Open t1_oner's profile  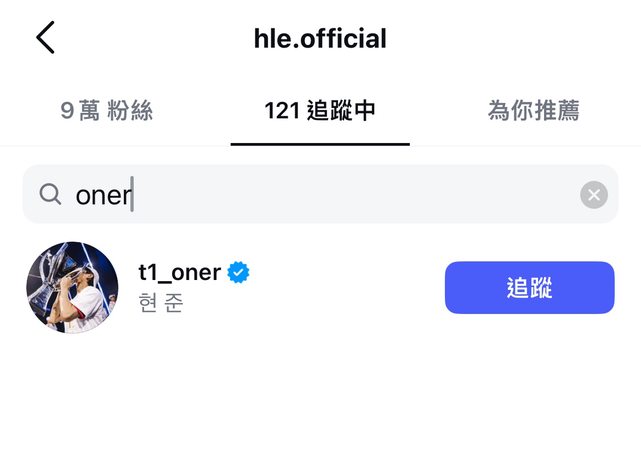tap(180, 272)
